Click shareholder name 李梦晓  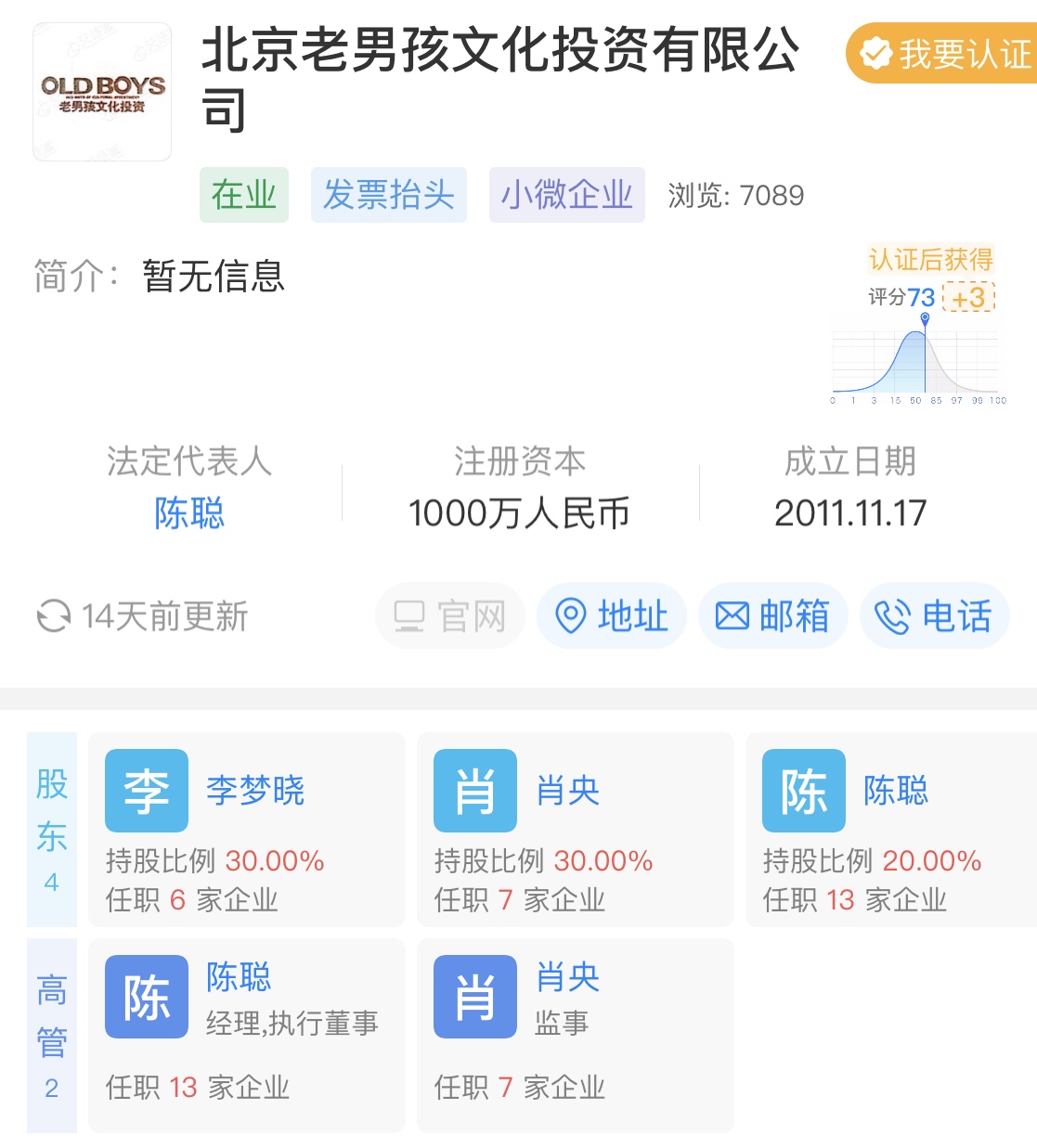pos(255,791)
